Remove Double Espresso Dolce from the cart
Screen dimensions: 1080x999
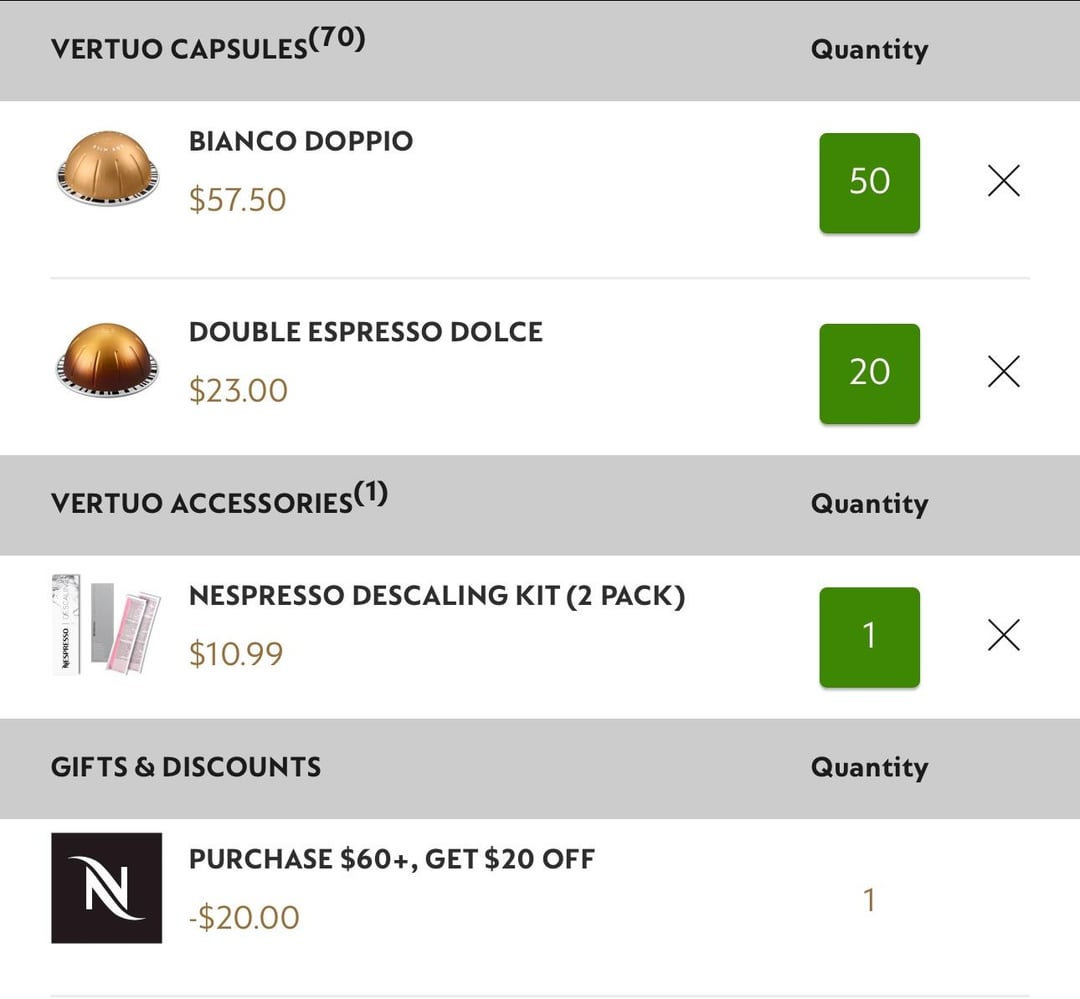[1003, 372]
